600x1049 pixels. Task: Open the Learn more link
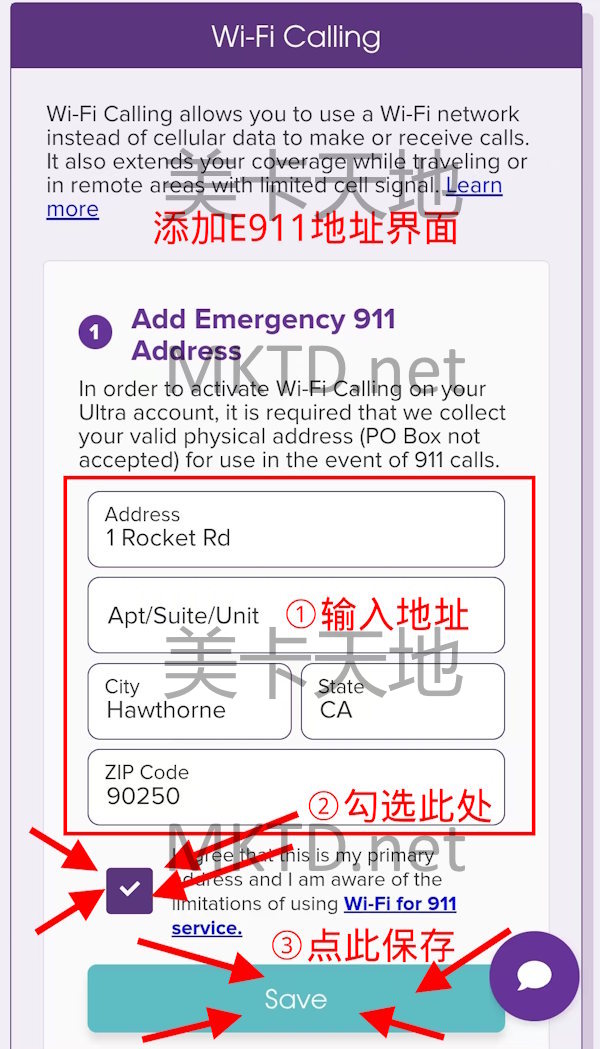tap(473, 186)
